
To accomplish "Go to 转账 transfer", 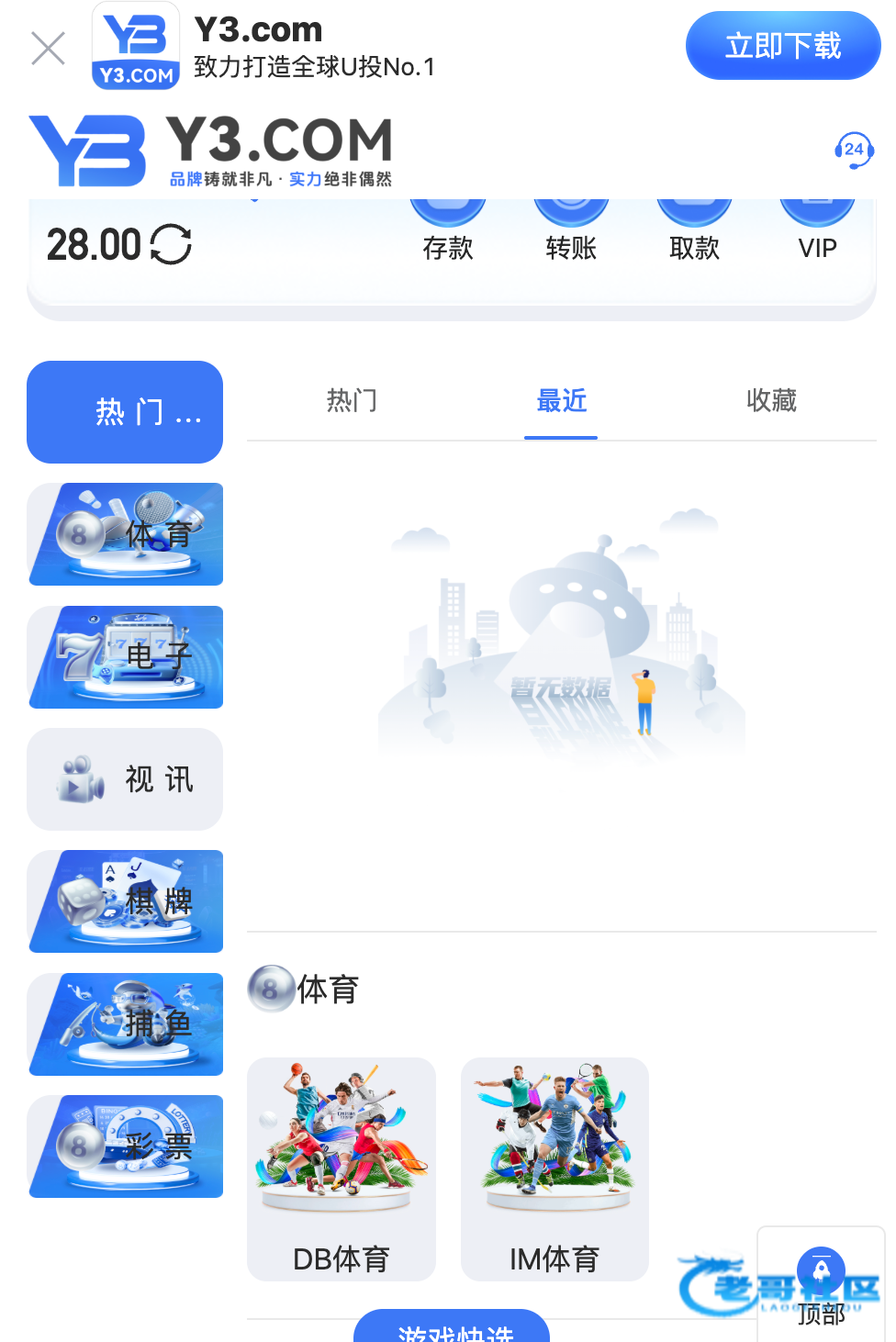I will [571, 234].
